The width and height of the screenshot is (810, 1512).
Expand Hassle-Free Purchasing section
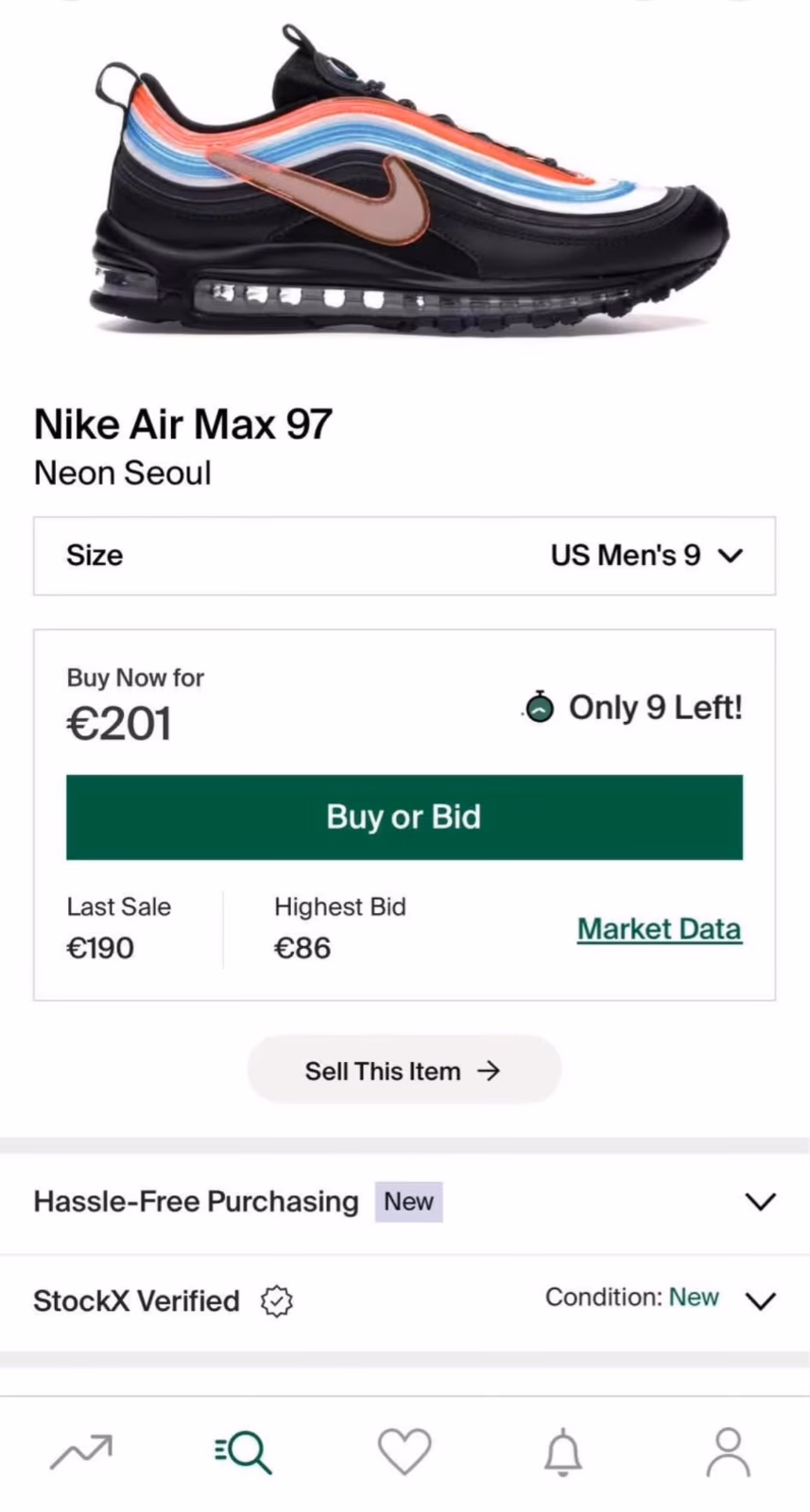[x=405, y=1202]
